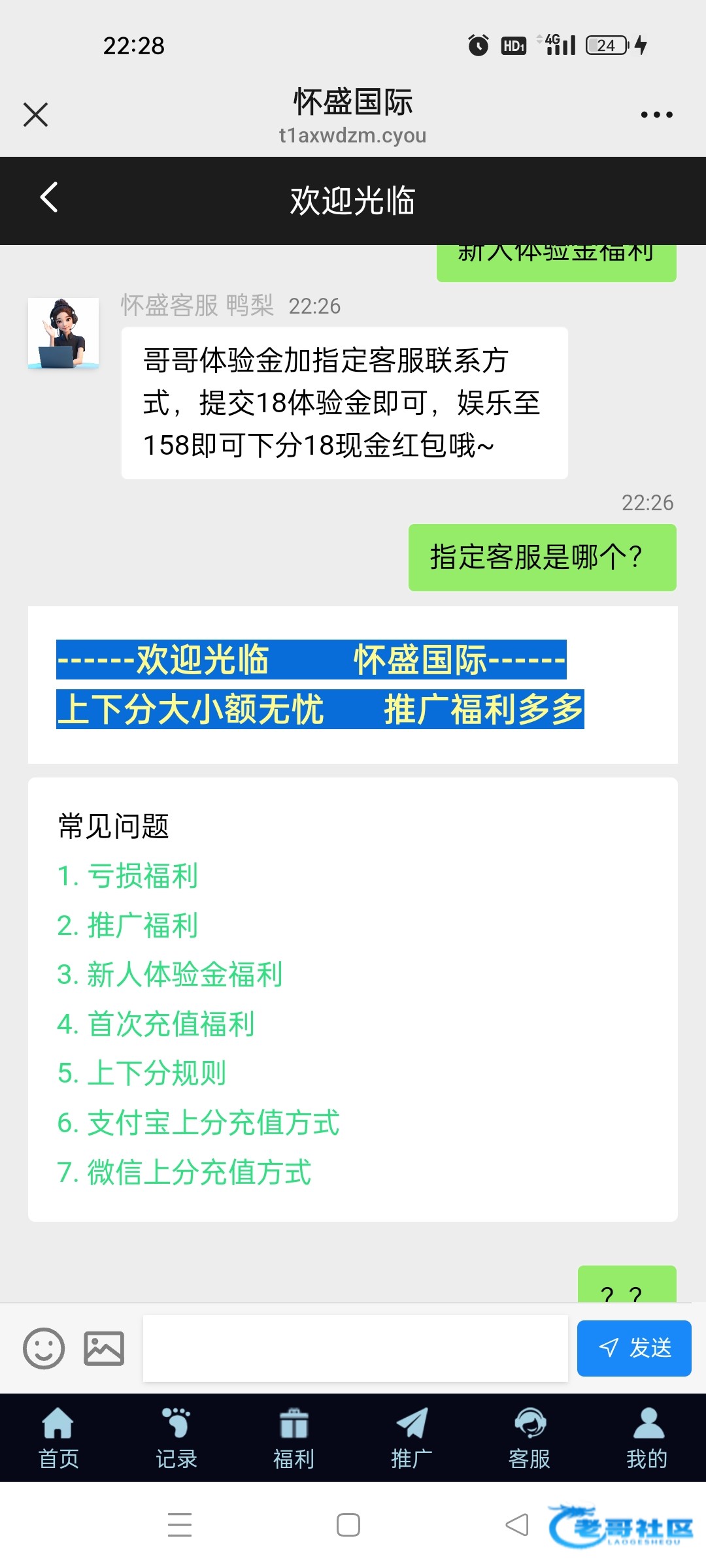
Task: Switch to the 首页 tab
Action: (x=58, y=1437)
